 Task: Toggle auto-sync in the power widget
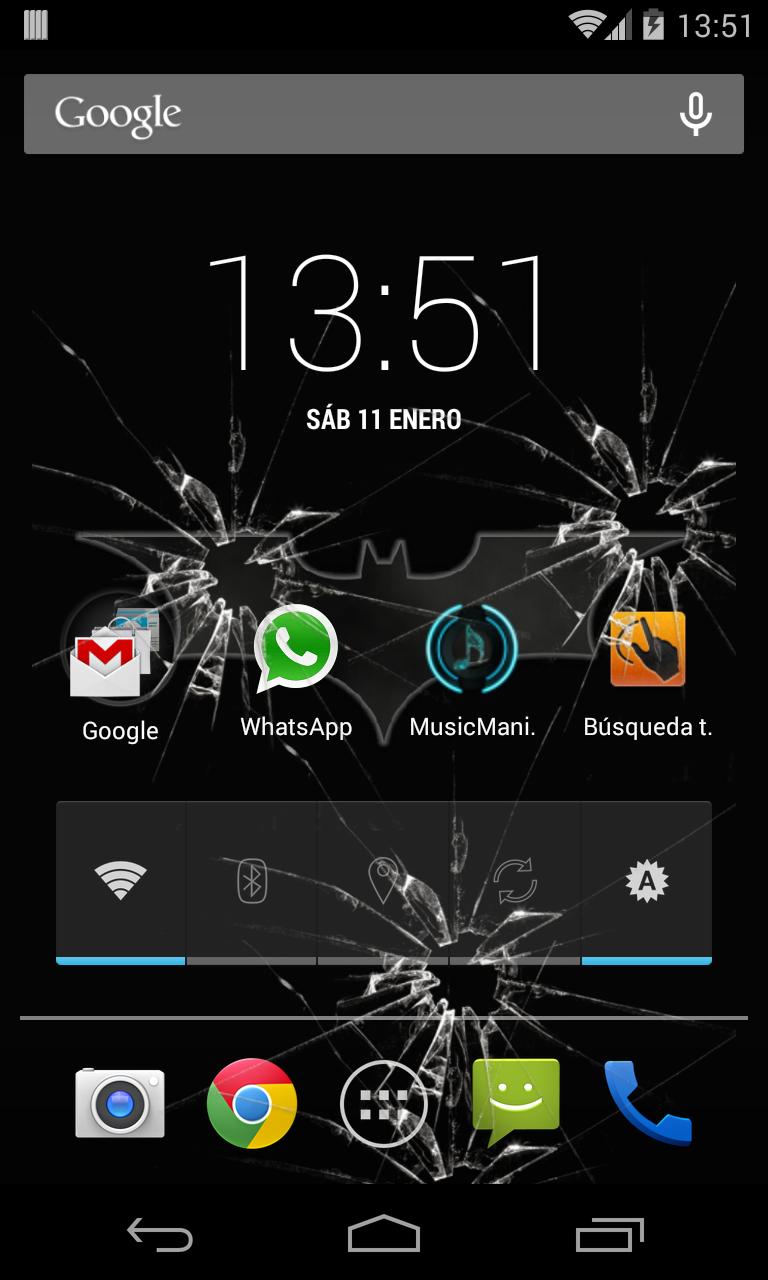coord(515,882)
